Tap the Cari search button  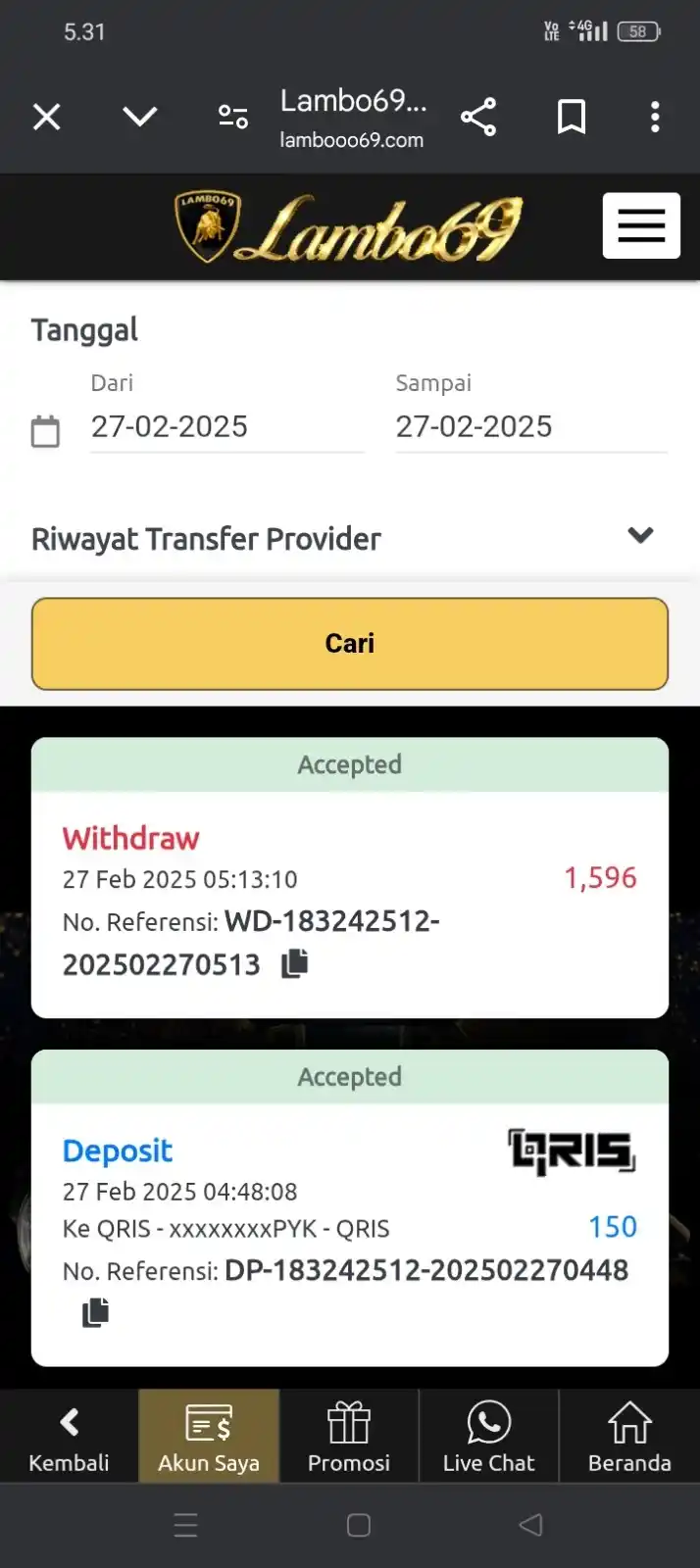coord(350,644)
